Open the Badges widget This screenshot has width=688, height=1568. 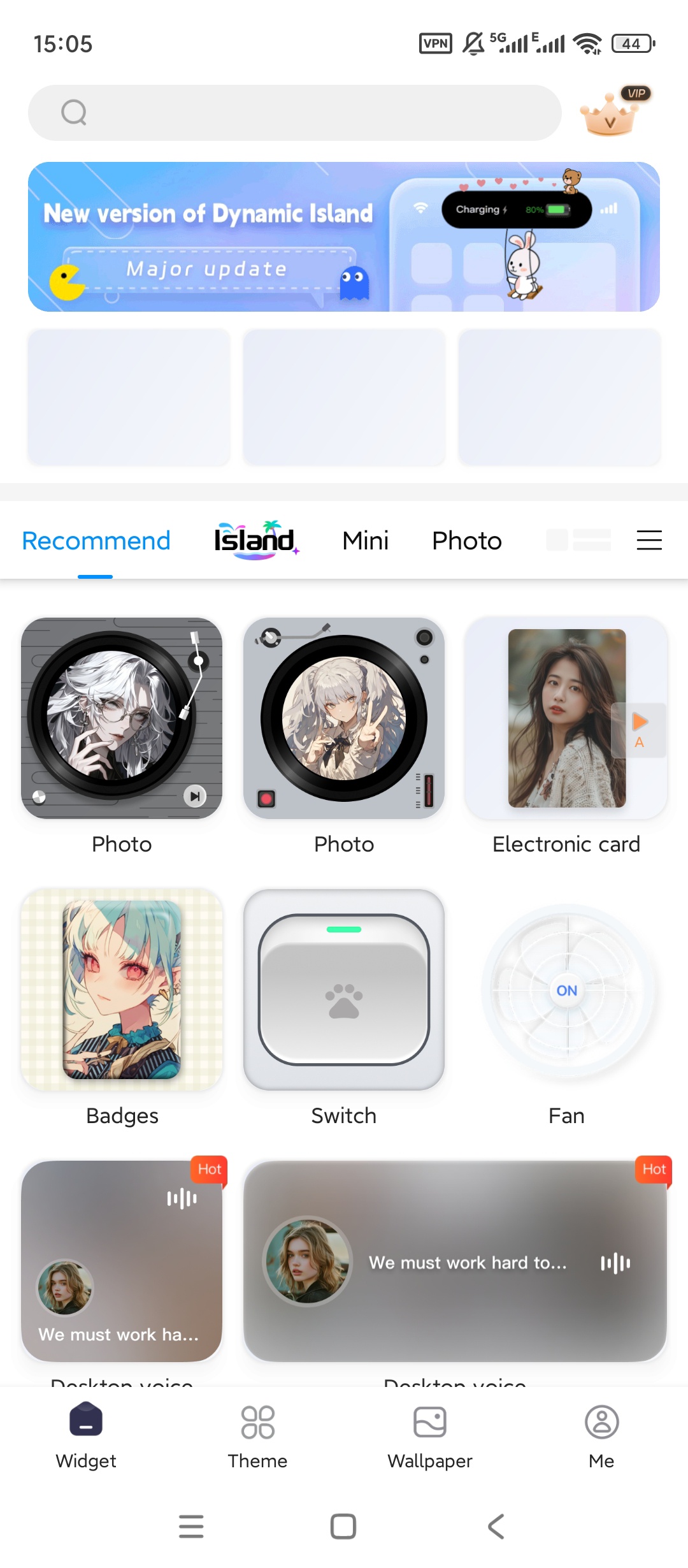(x=122, y=989)
